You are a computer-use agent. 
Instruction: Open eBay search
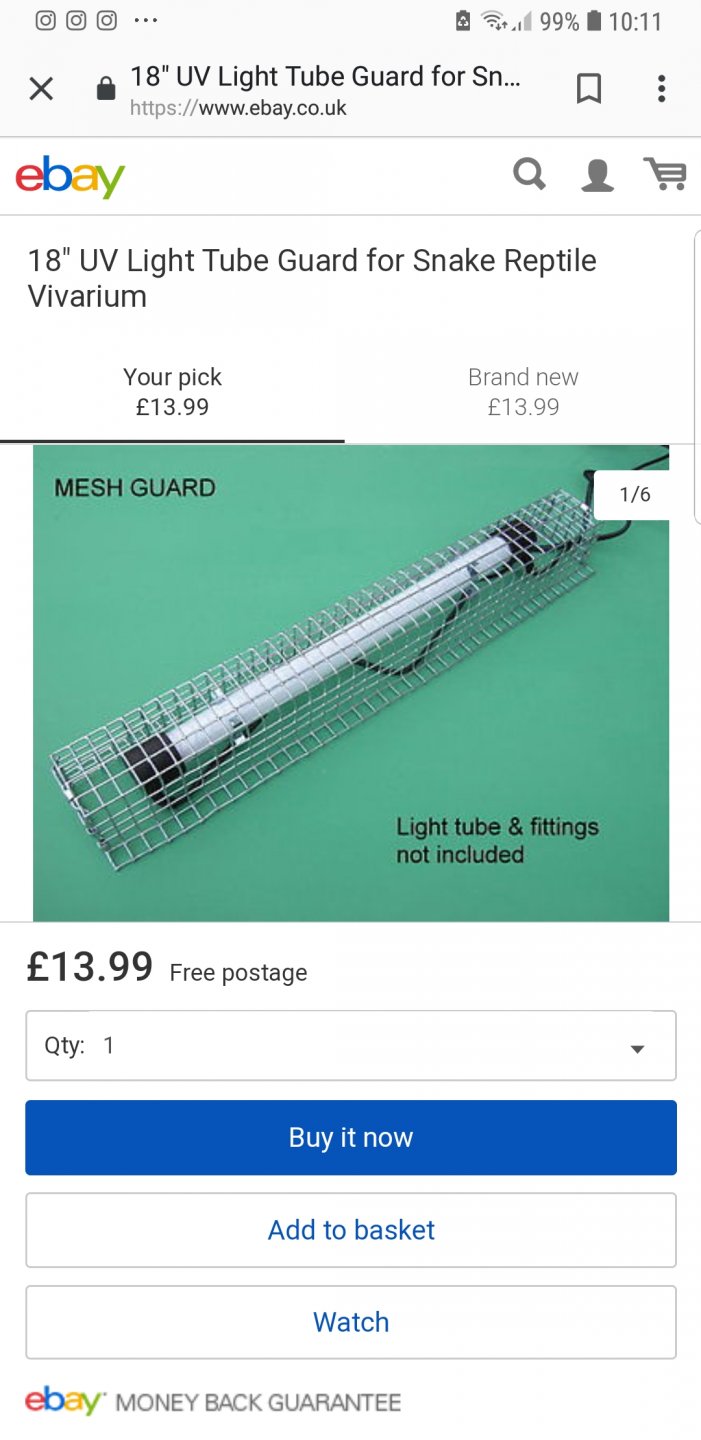point(529,175)
